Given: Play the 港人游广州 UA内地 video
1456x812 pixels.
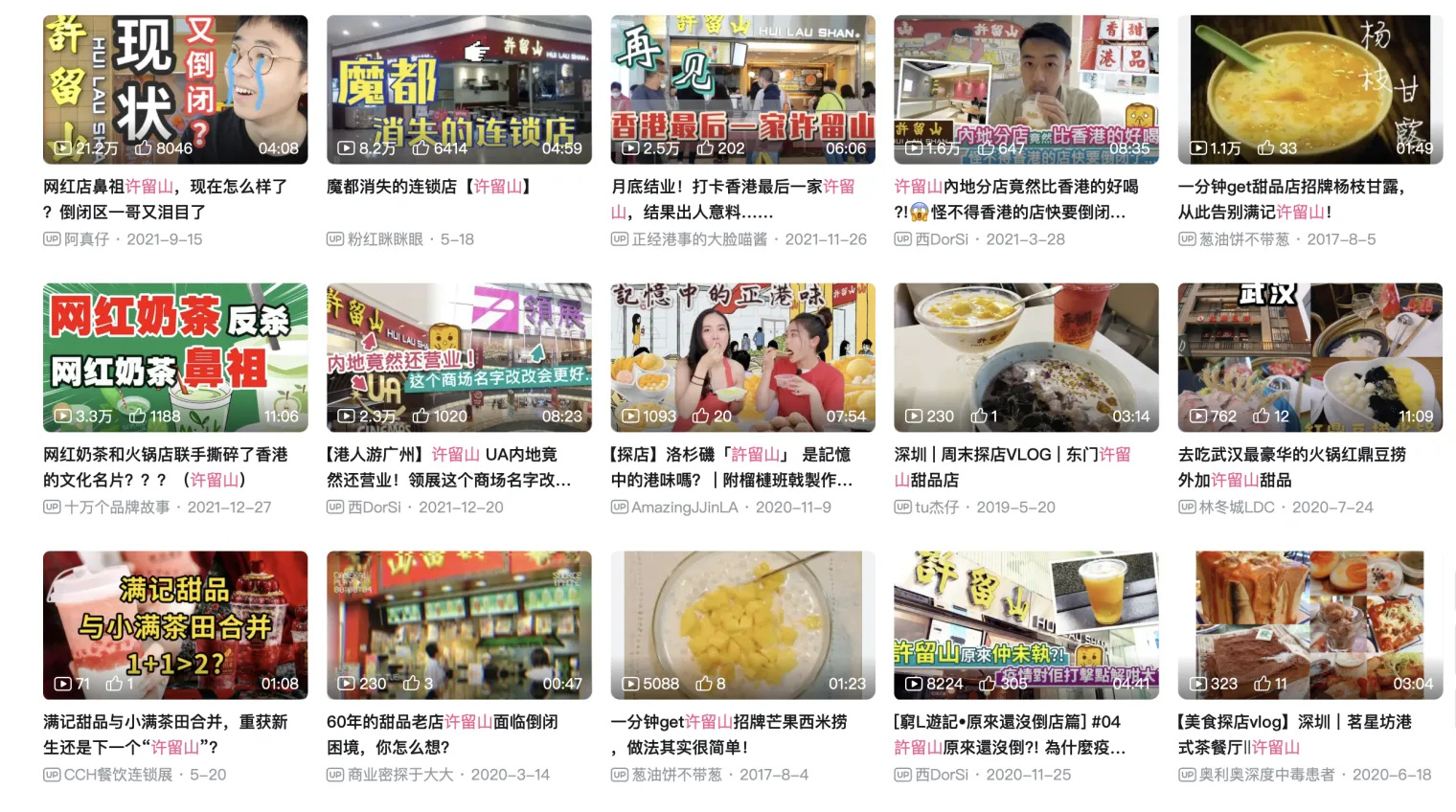Looking at the screenshot, I should [x=459, y=357].
